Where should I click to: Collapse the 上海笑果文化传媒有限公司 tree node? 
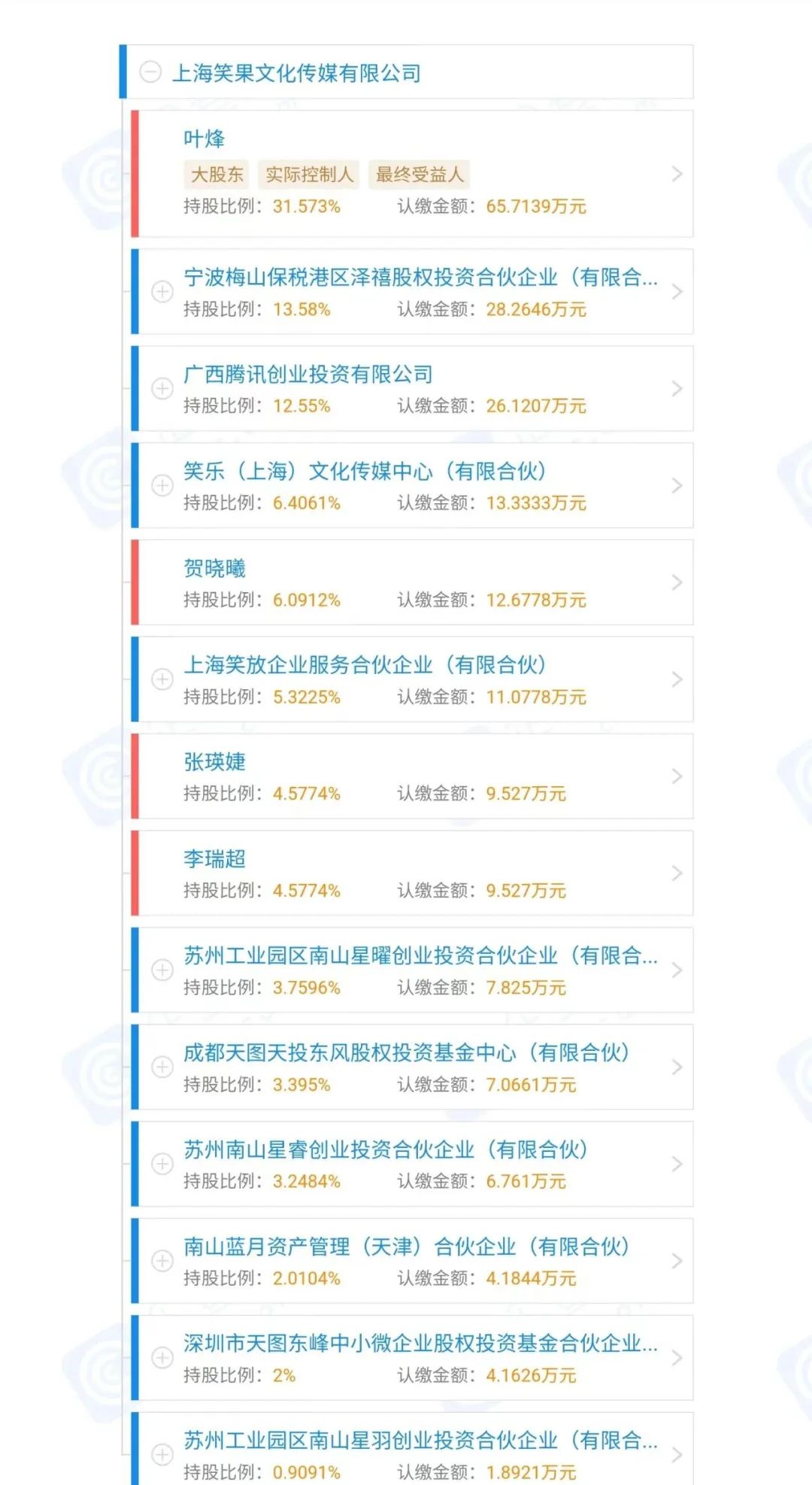[x=151, y=73]
